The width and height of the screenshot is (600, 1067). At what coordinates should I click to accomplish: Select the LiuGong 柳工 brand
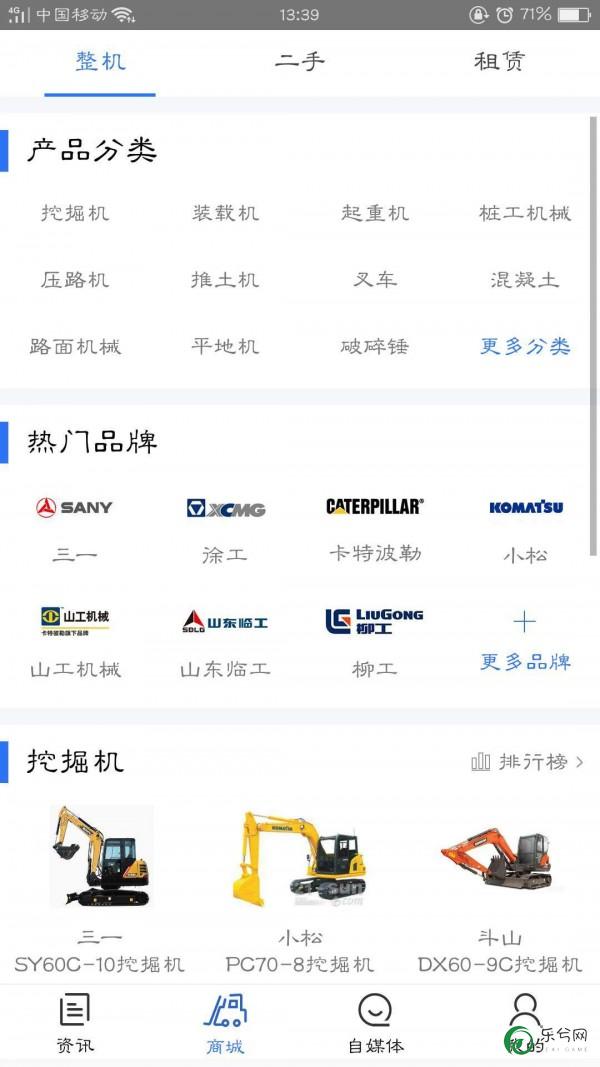375,643
